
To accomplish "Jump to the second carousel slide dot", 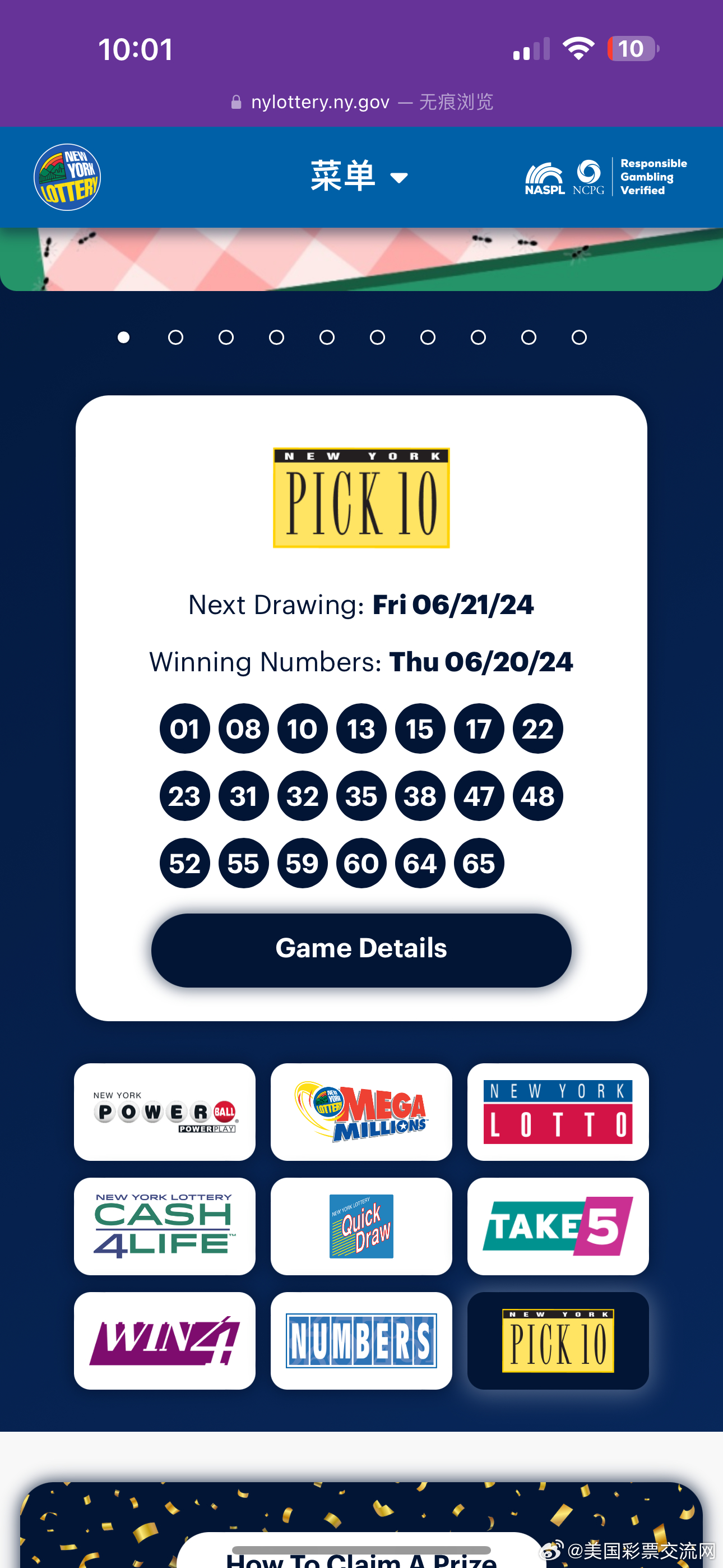I will (x=175, y=337).
